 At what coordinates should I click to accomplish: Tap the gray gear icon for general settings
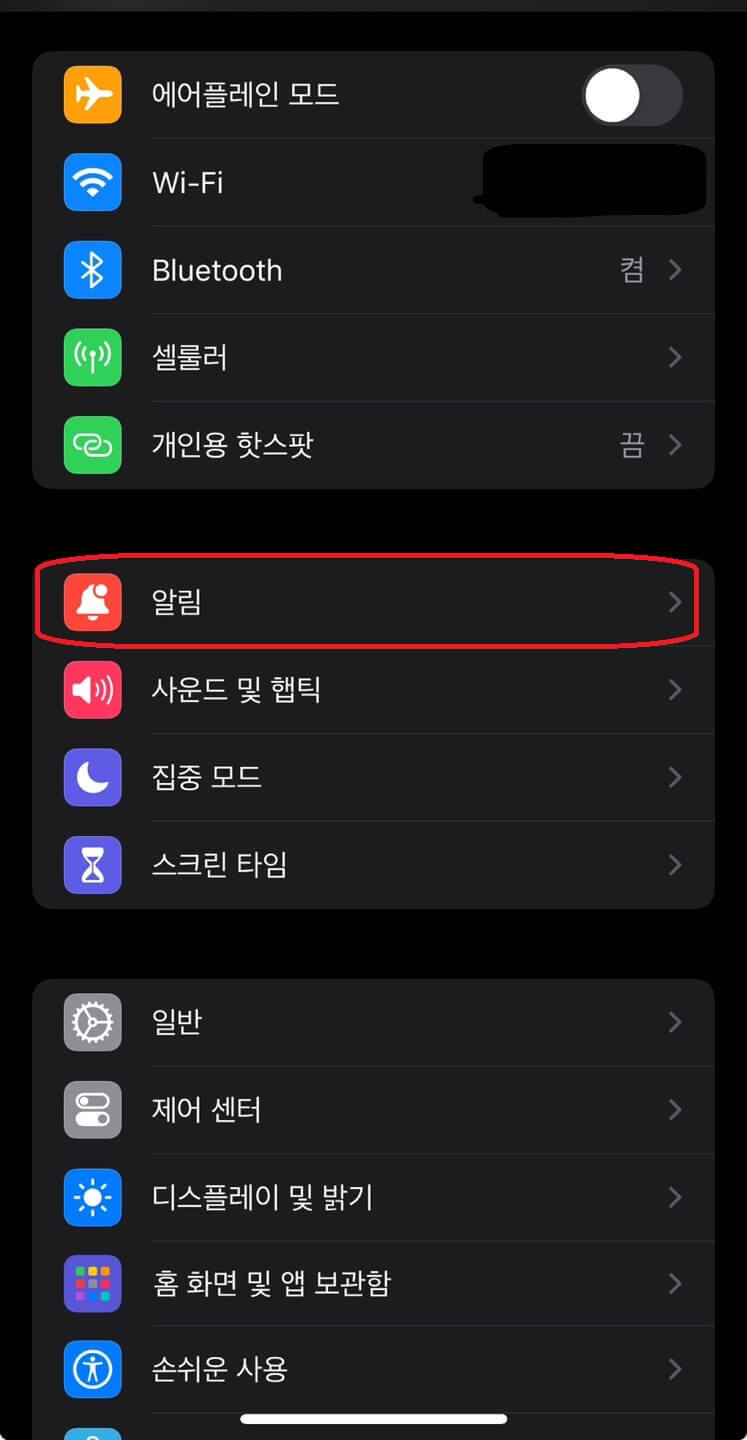click(x=92, y=1022)
